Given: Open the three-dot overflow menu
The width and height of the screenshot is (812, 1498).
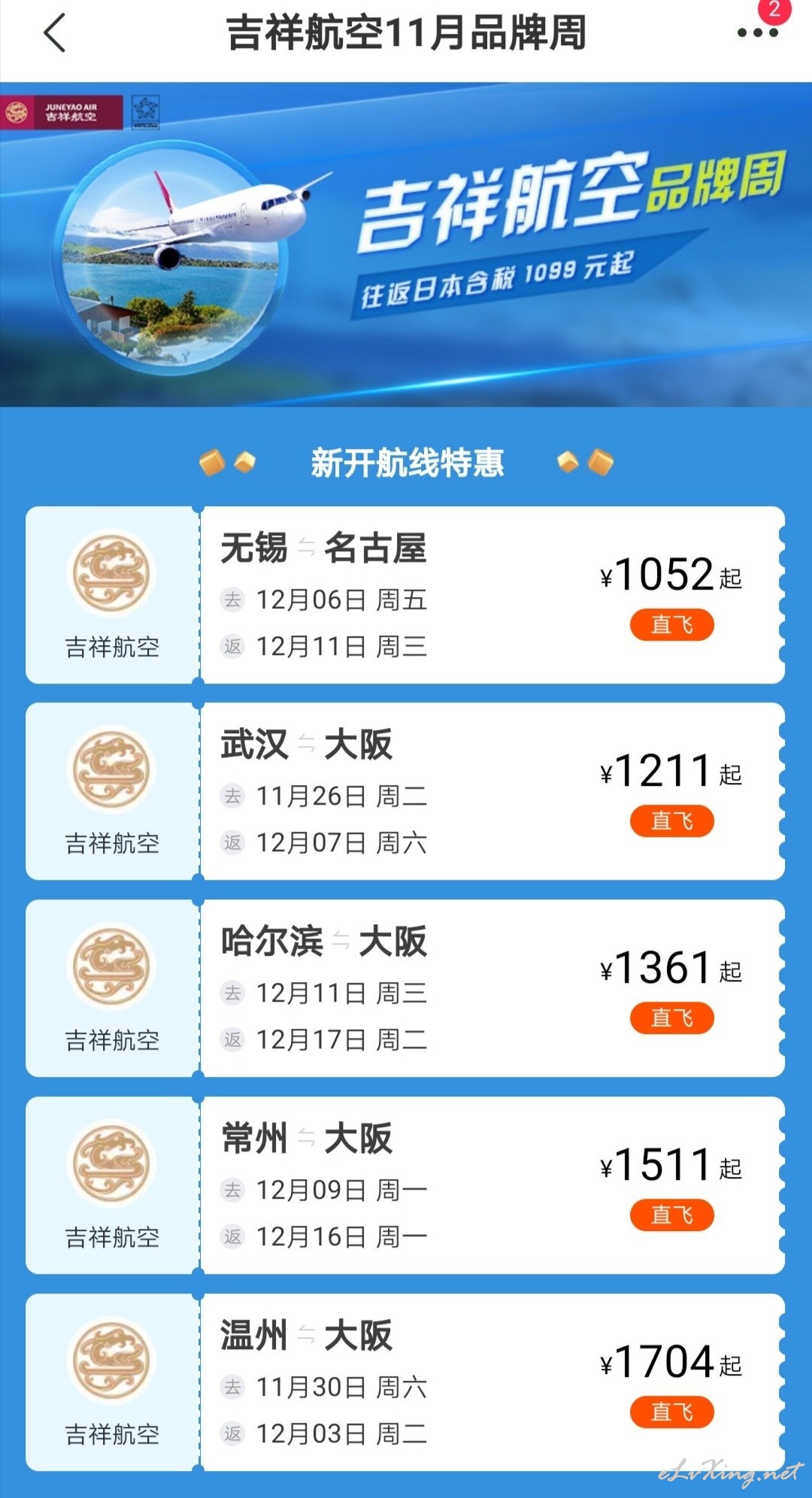Looking at the screenshot, I should pos(757,33).
